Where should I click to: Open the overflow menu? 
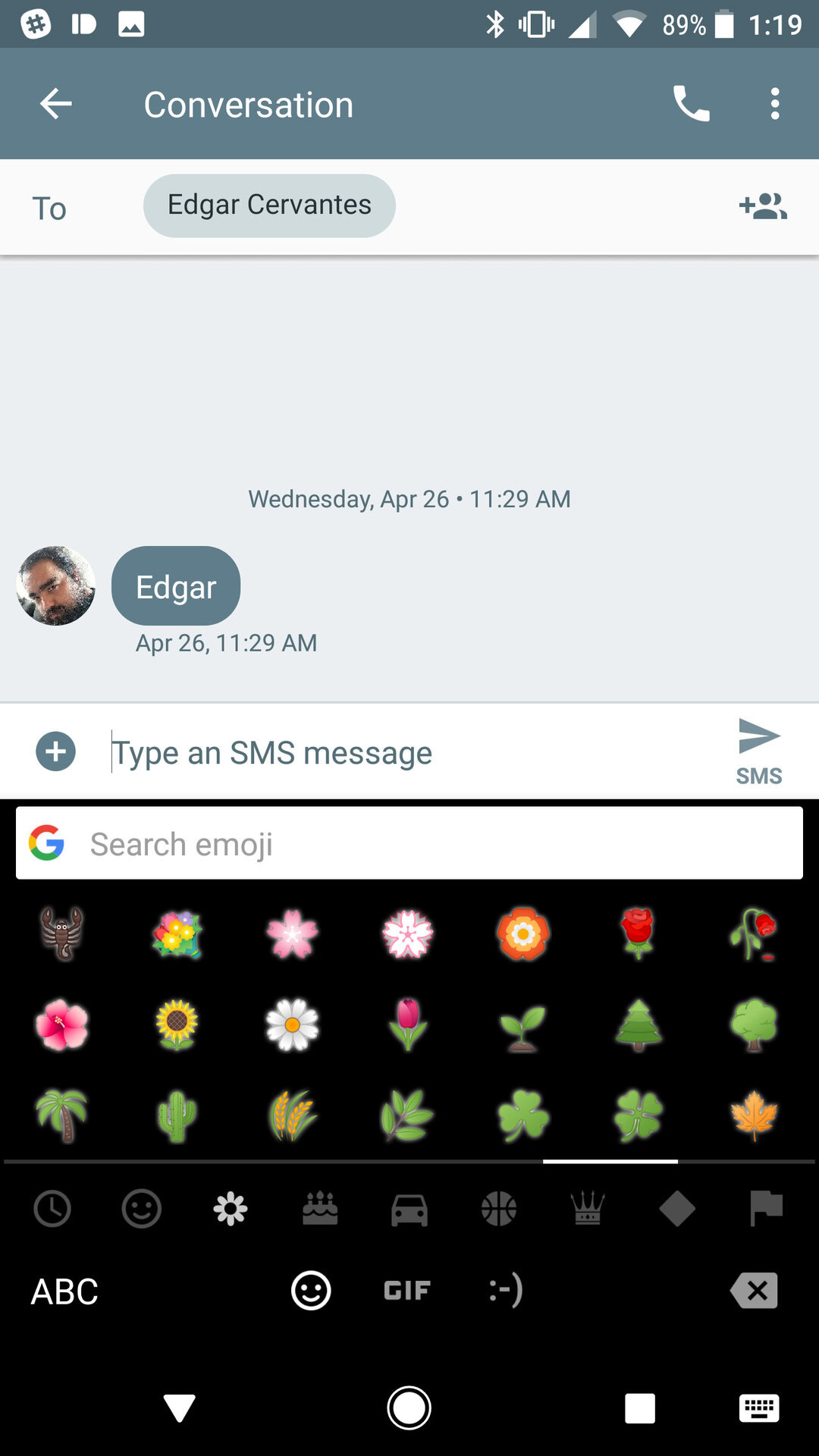(x=774, y=104)
